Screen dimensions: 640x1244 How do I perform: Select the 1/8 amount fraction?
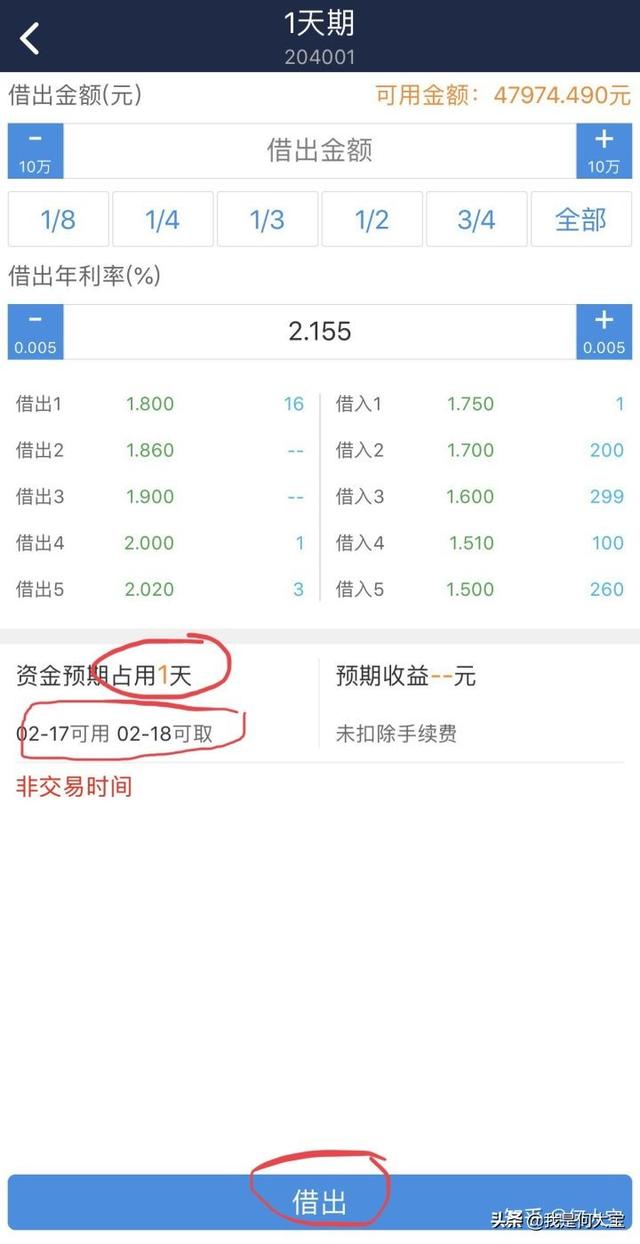click(x=58, y=219)
